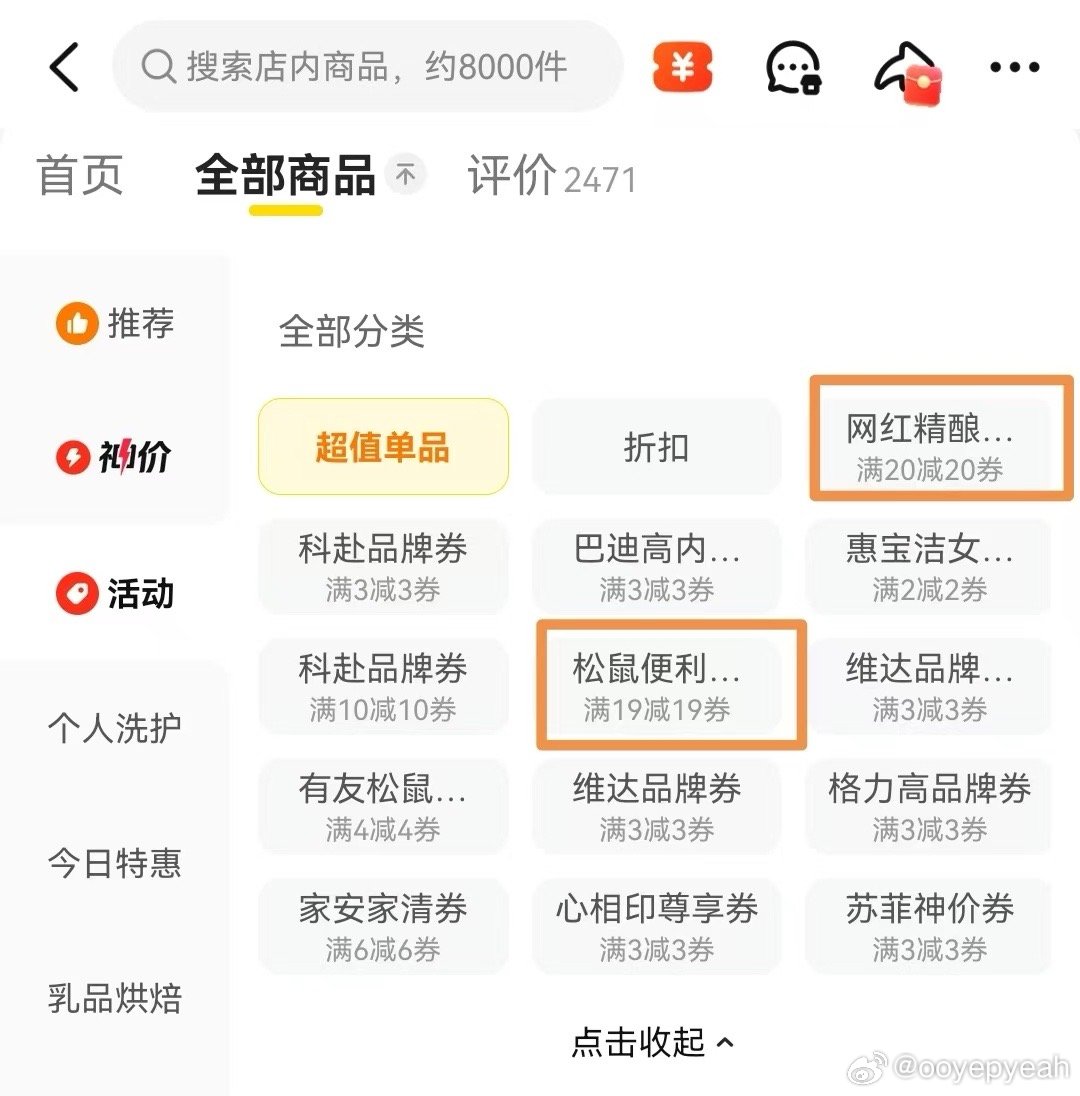Collapse the categories with 点击收起

point(653,1042)
